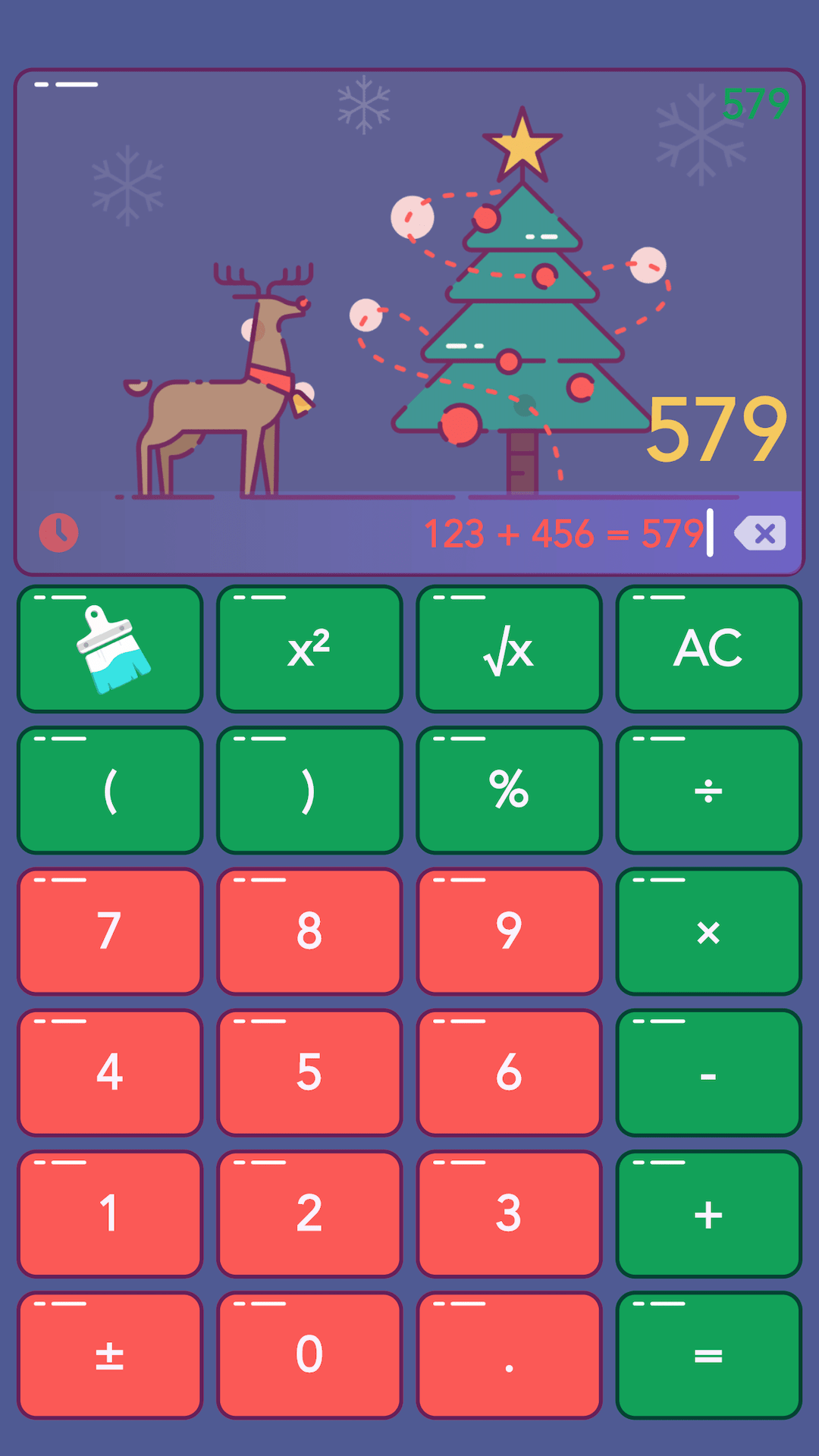The width and height of the screenshot is (819, 1456).
Task: Select the plus operator
Action: (x=708, y=1213)
